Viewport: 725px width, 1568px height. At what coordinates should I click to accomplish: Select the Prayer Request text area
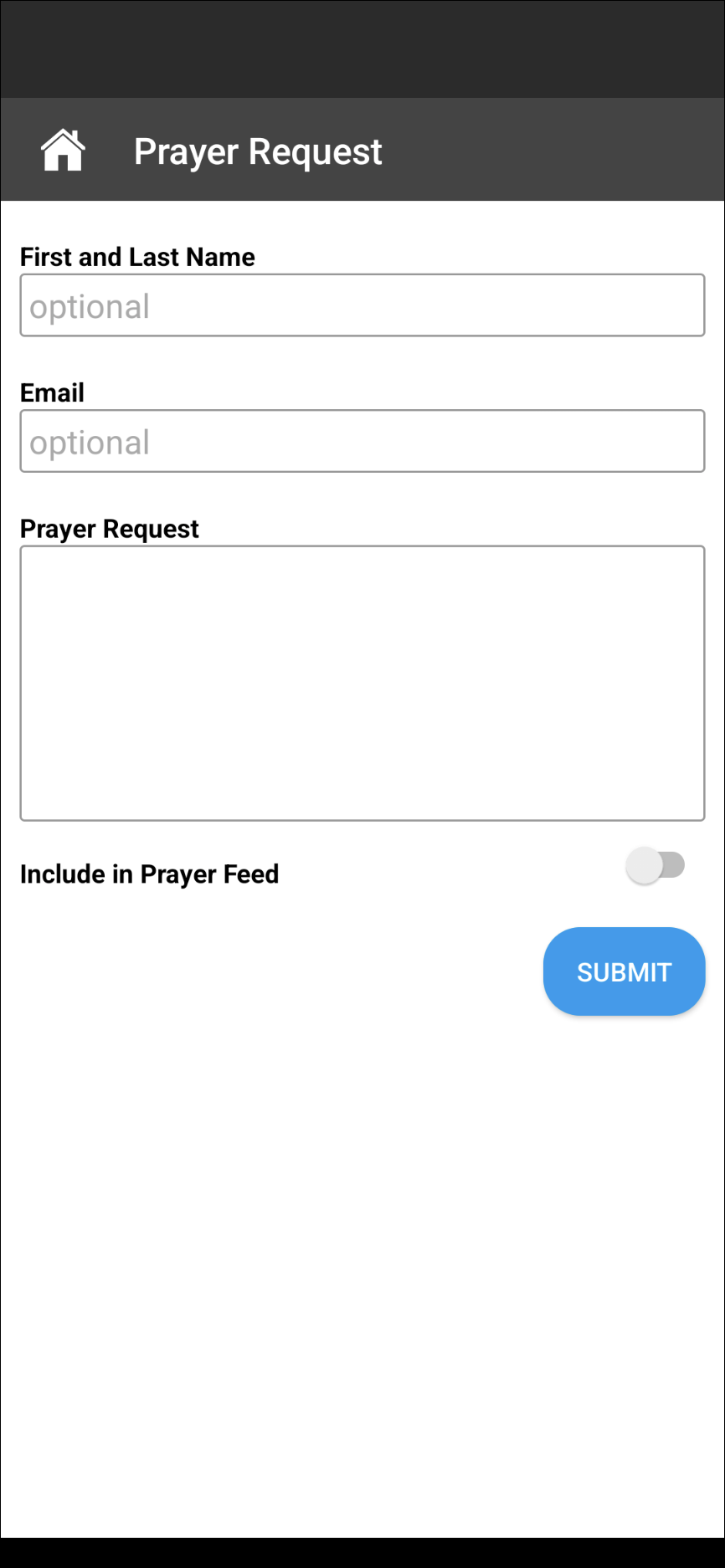click(362, 683)
